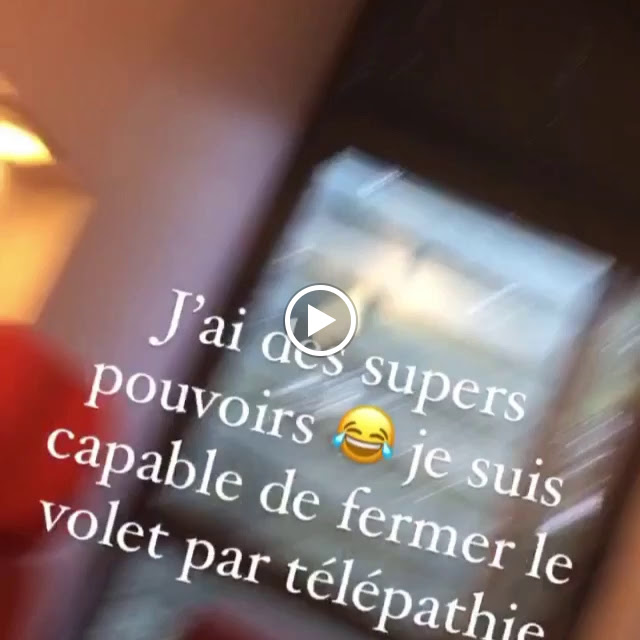
Task: Play the video
Action: (x=320, y=320)
